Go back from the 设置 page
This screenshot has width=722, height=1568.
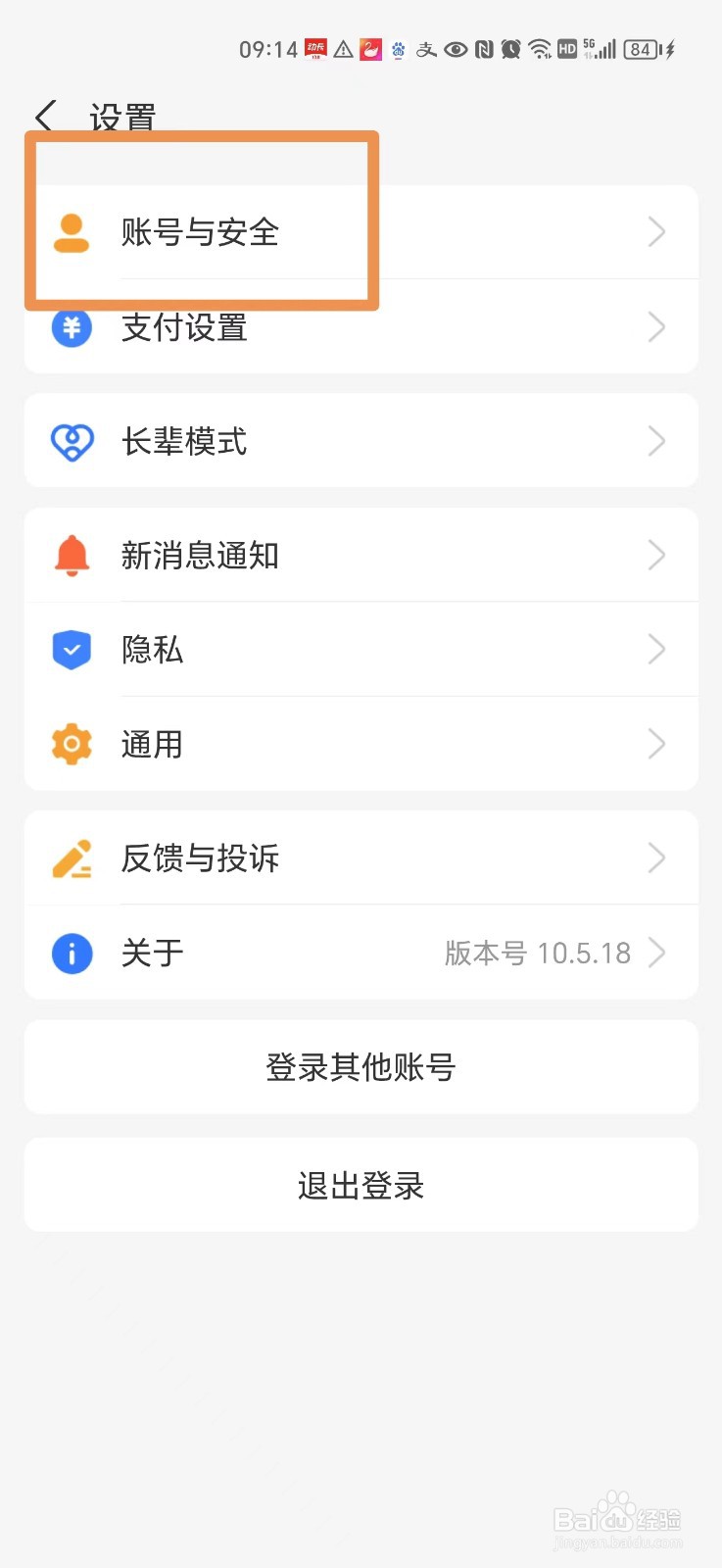(45, 117)
